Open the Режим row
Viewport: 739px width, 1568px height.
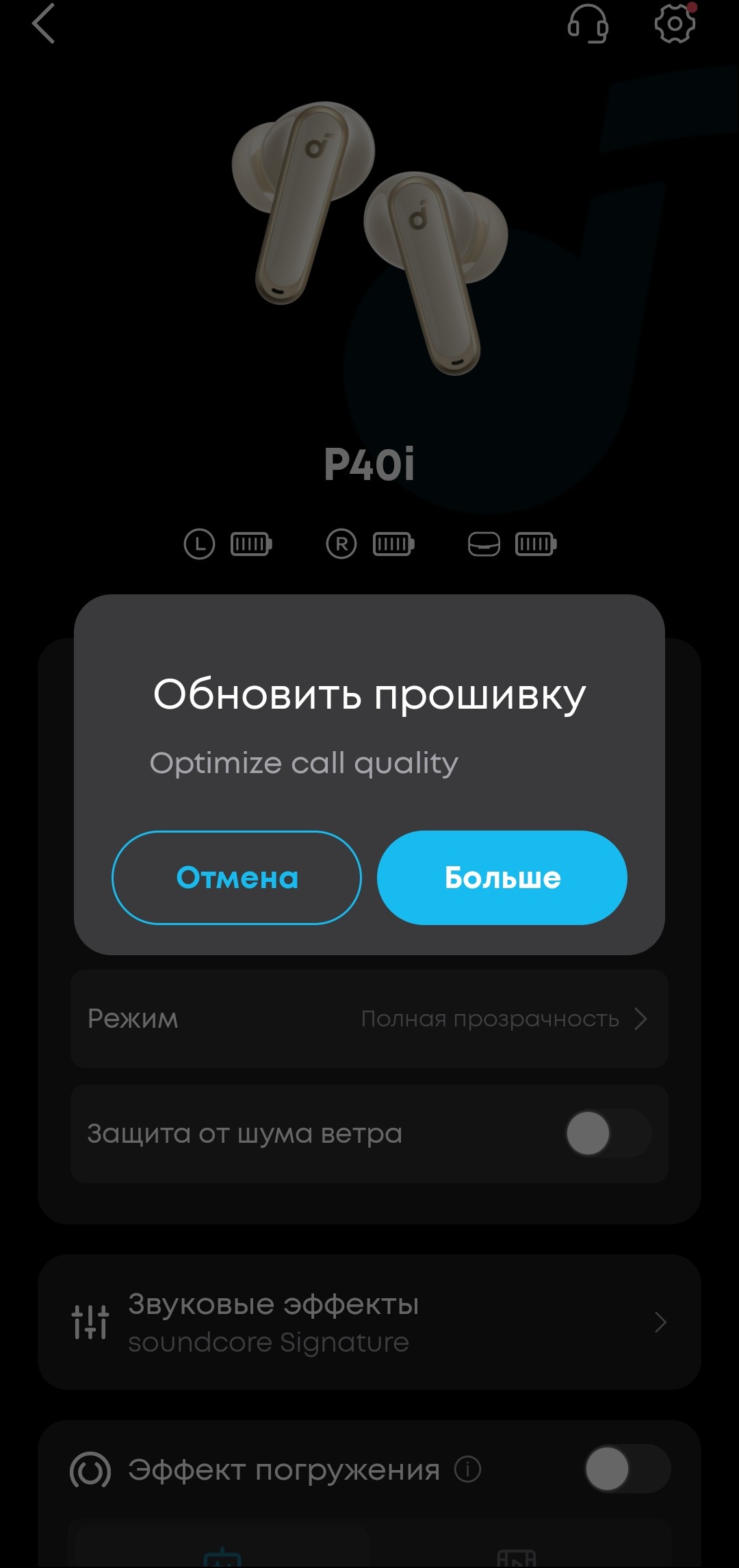369,1019
